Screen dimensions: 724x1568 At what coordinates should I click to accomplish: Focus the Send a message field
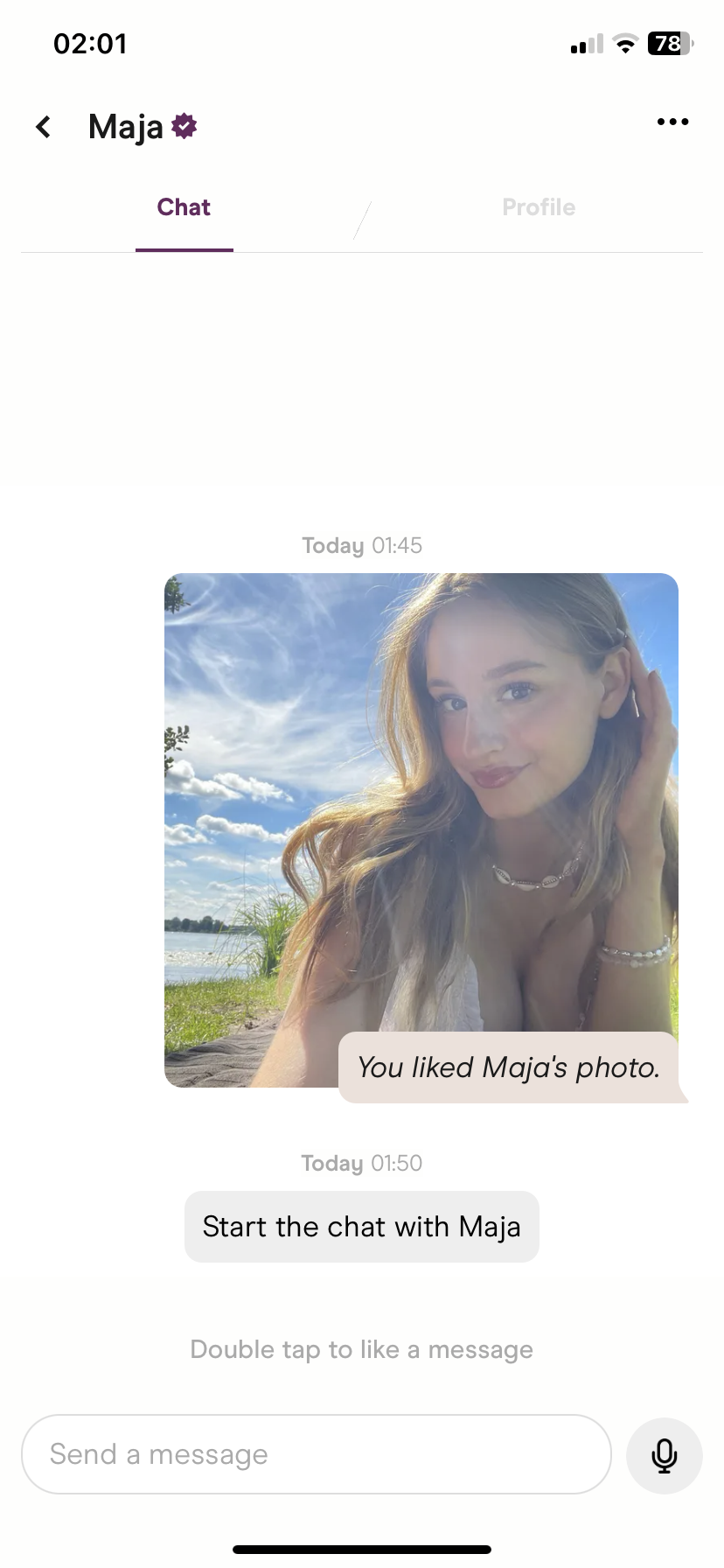pyautogui.click(x=316, y=1454)
